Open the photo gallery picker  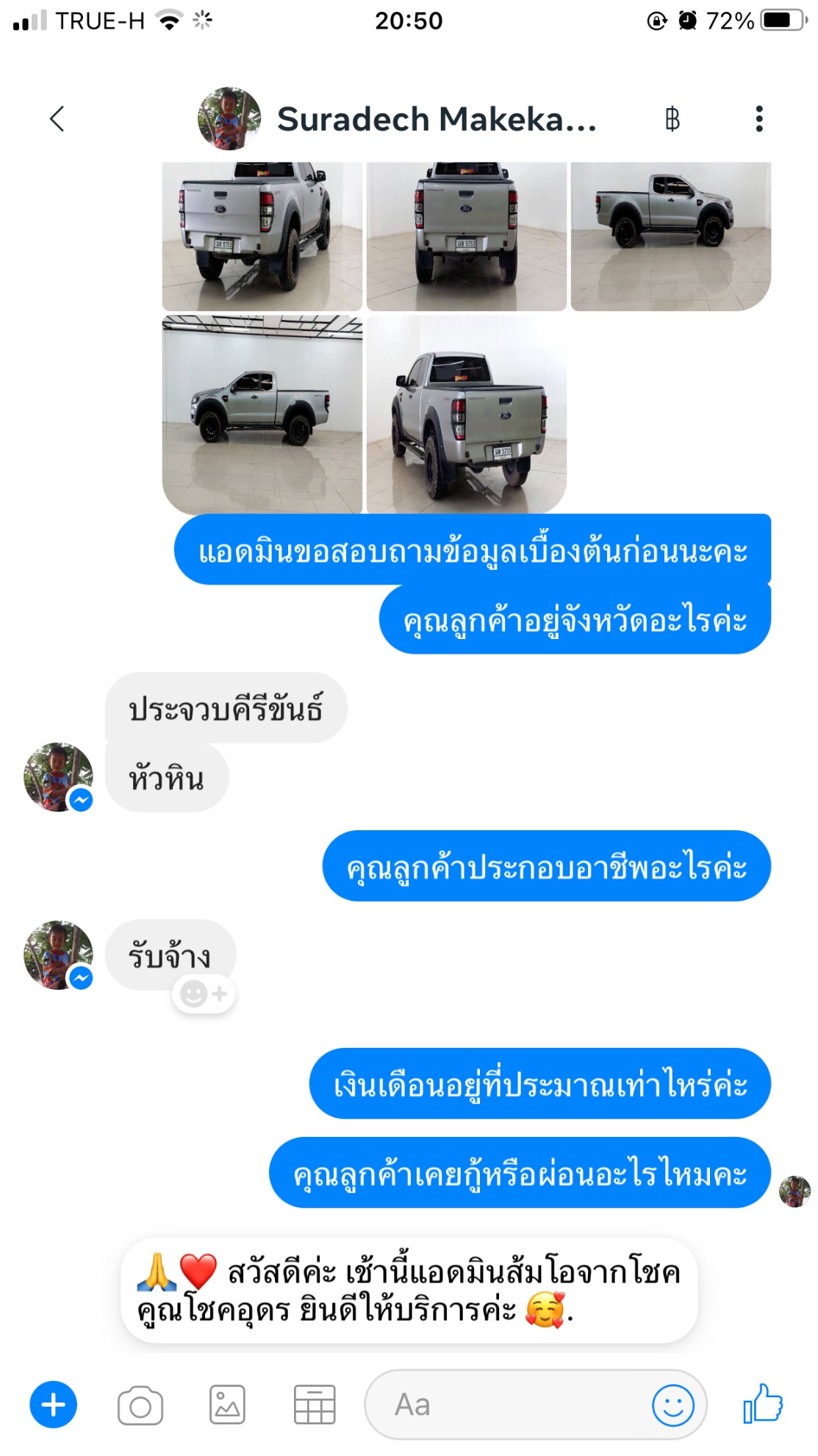227,1405
